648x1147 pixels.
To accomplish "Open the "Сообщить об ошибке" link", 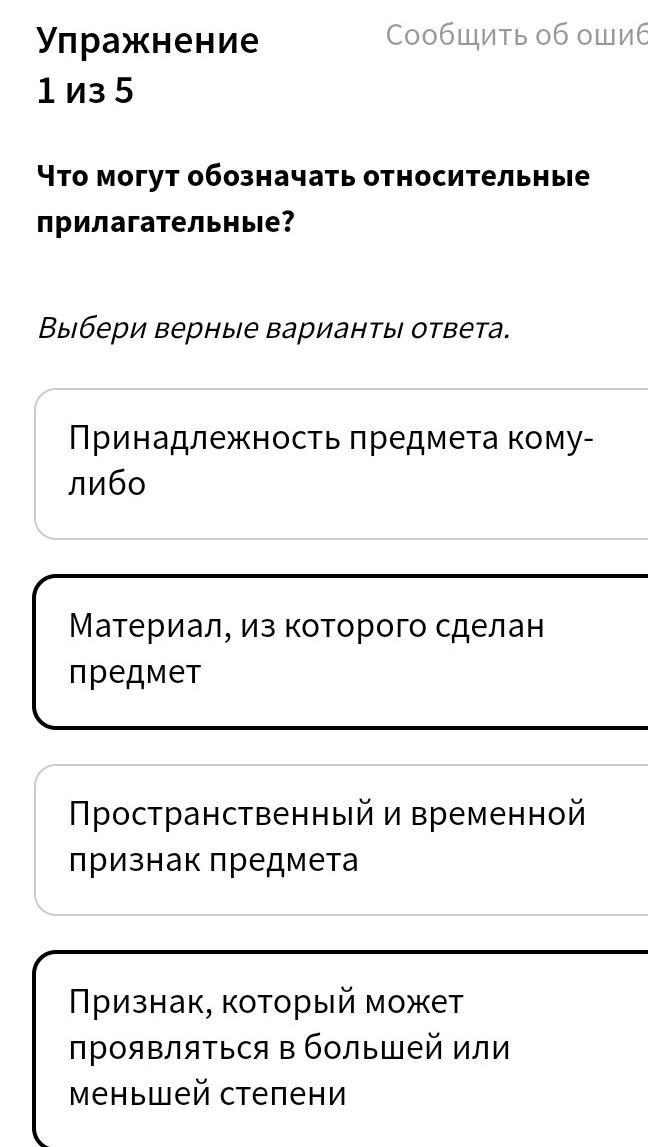I will pyautogui.click(x=516, y=35).
